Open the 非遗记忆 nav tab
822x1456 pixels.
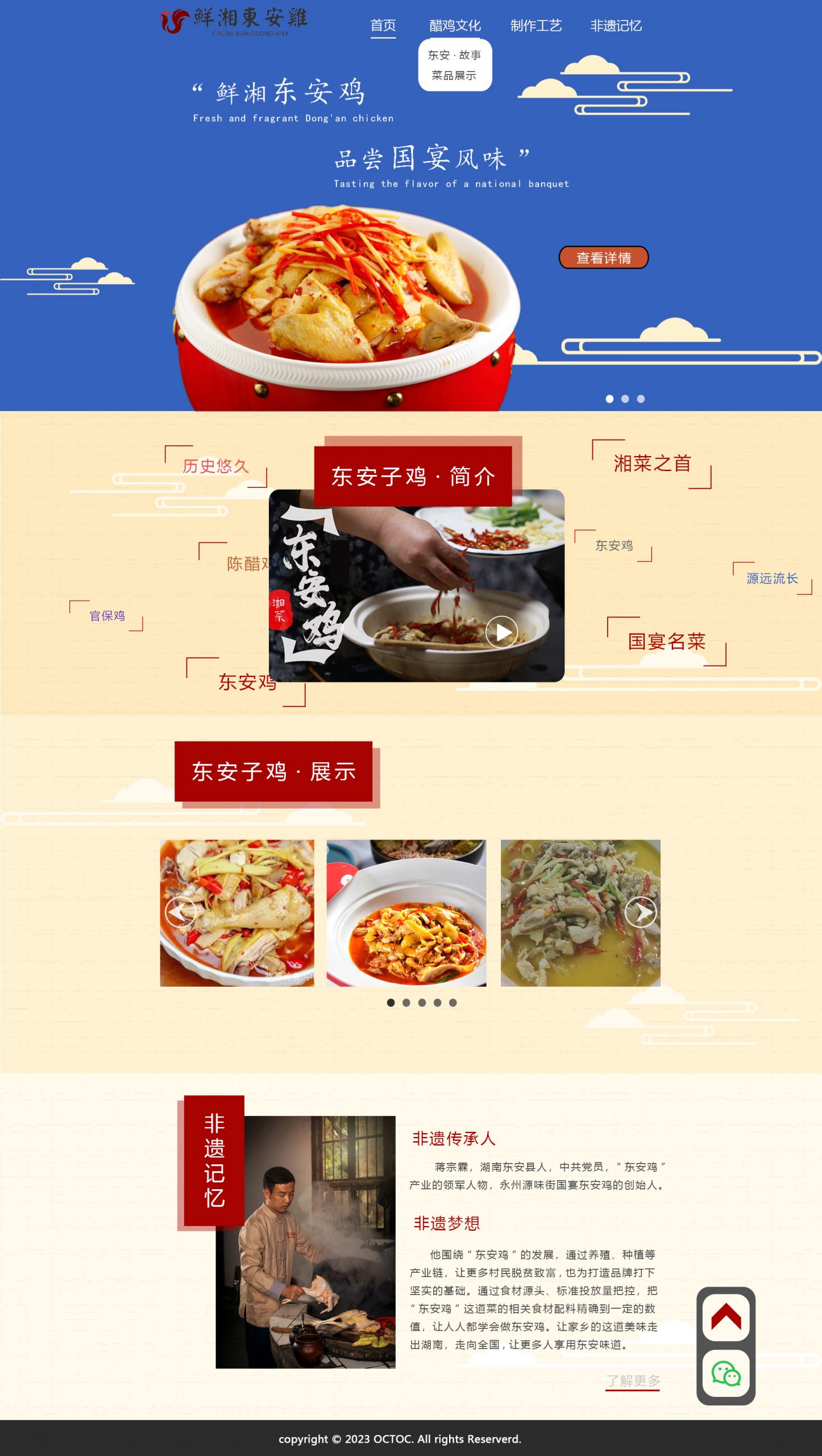tap(616, 26)
